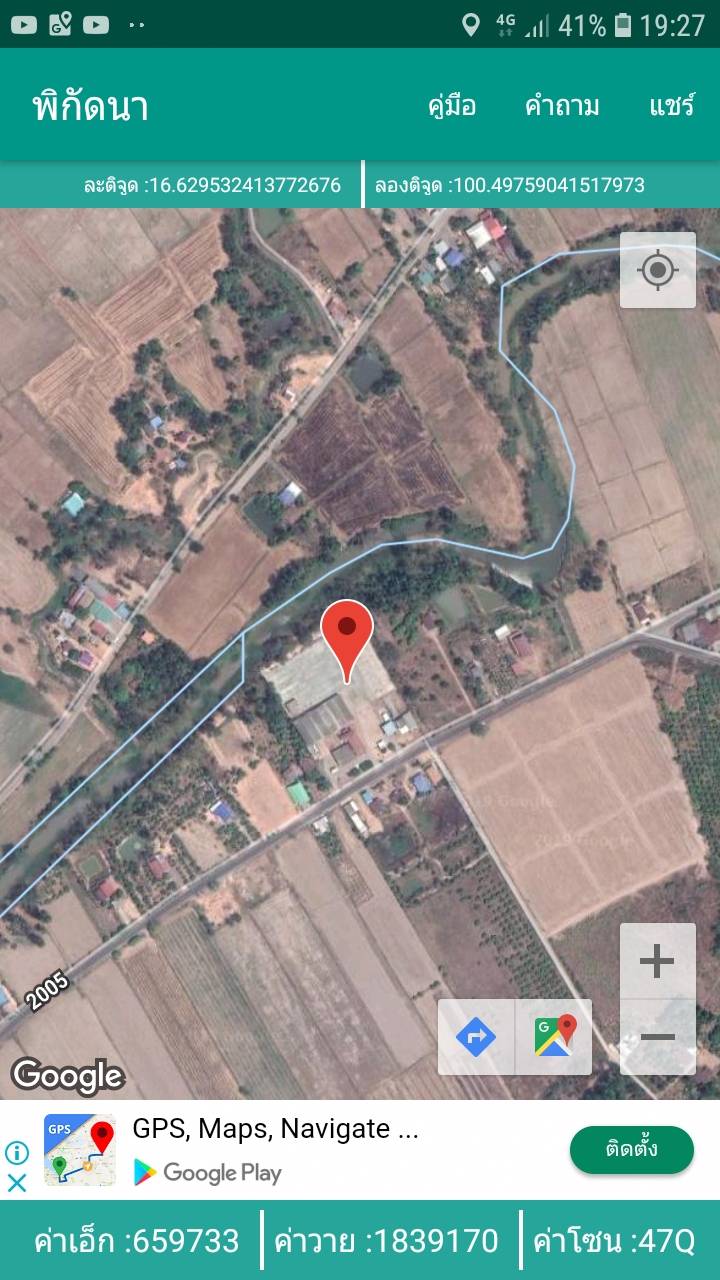The image size is (720, 1280).
Task: Open the คำถาม questions page
Action: click(562, 106)
